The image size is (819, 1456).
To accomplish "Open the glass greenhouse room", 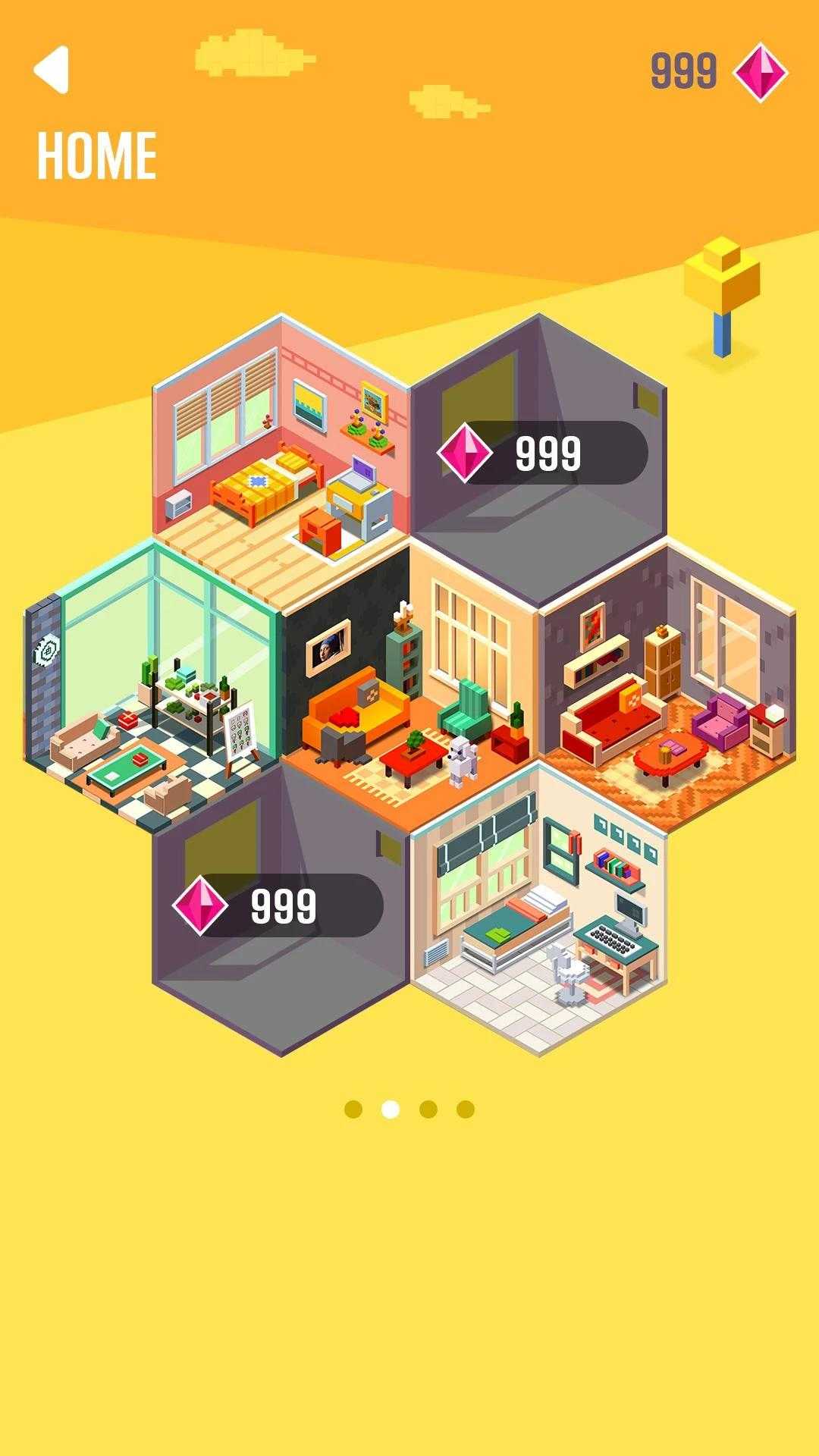I will [x=152, y=682].
